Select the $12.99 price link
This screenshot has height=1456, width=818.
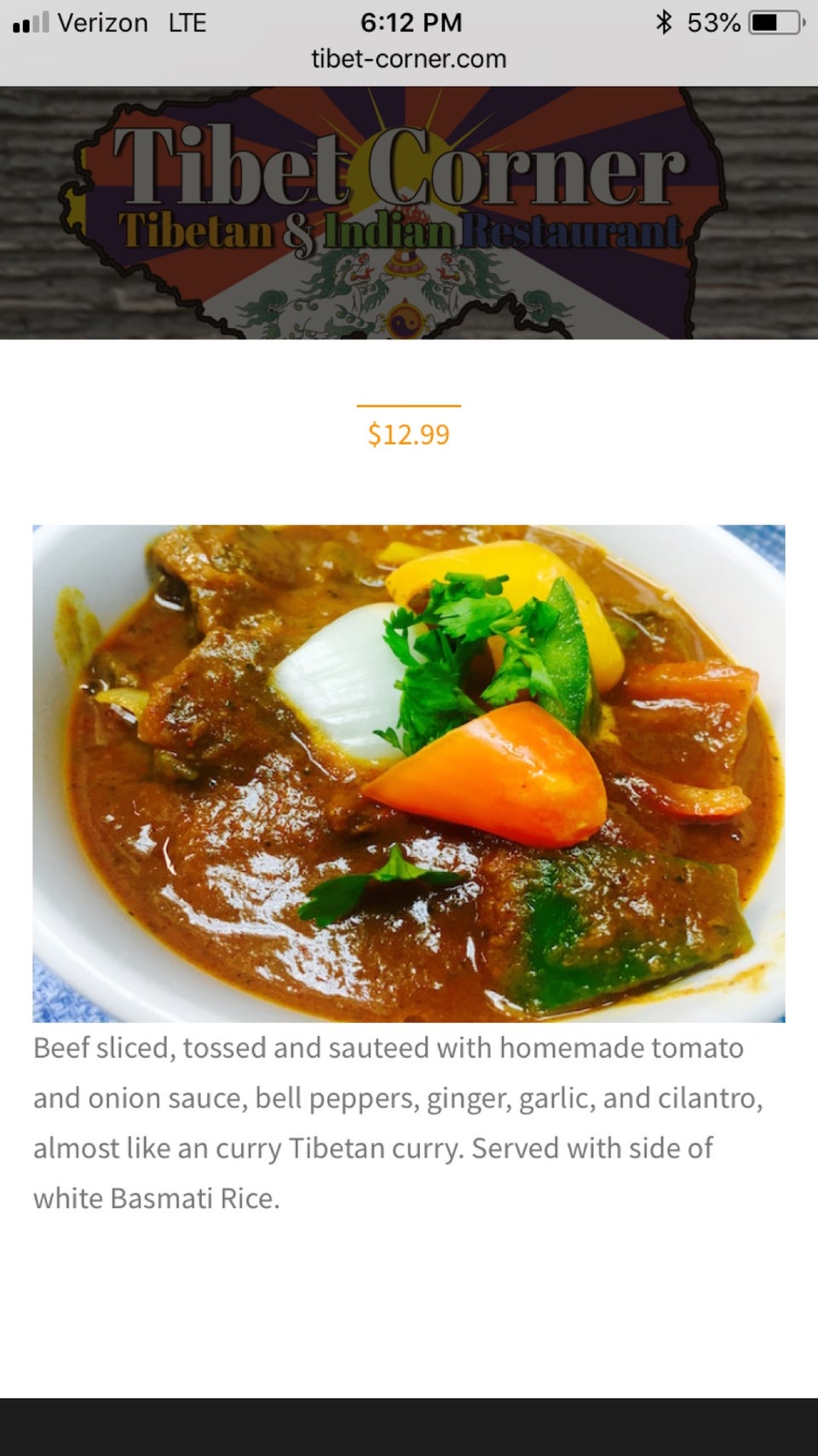tap(410, 434)
